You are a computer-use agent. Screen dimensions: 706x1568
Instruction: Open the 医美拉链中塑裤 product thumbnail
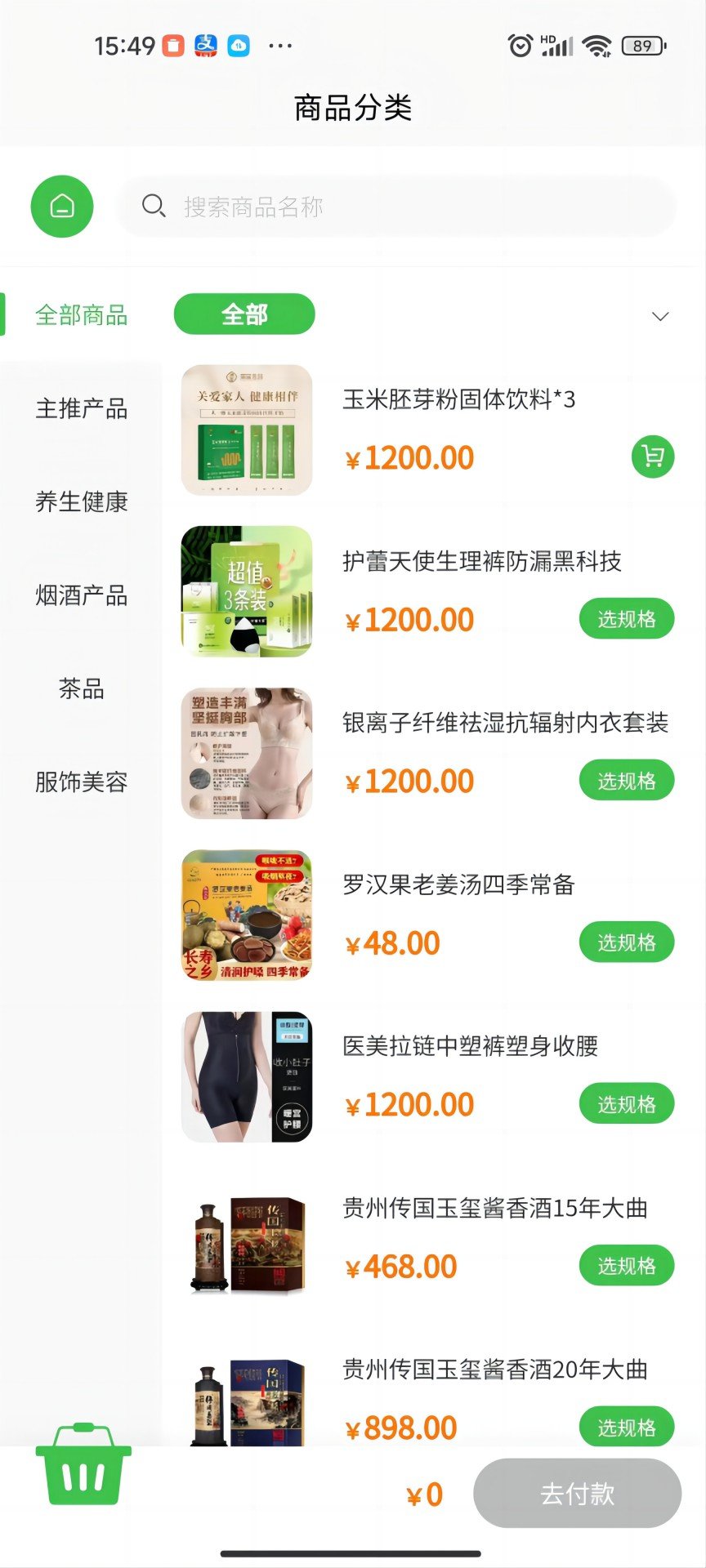click(246, 1076)
